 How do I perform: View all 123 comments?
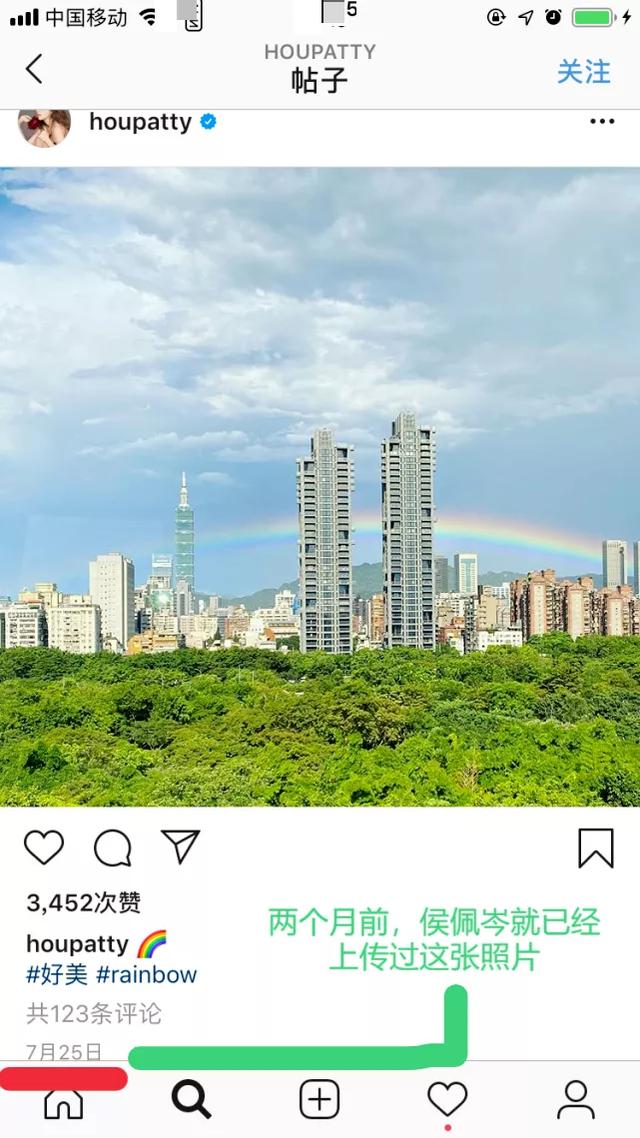click(x=94, y=1014)
